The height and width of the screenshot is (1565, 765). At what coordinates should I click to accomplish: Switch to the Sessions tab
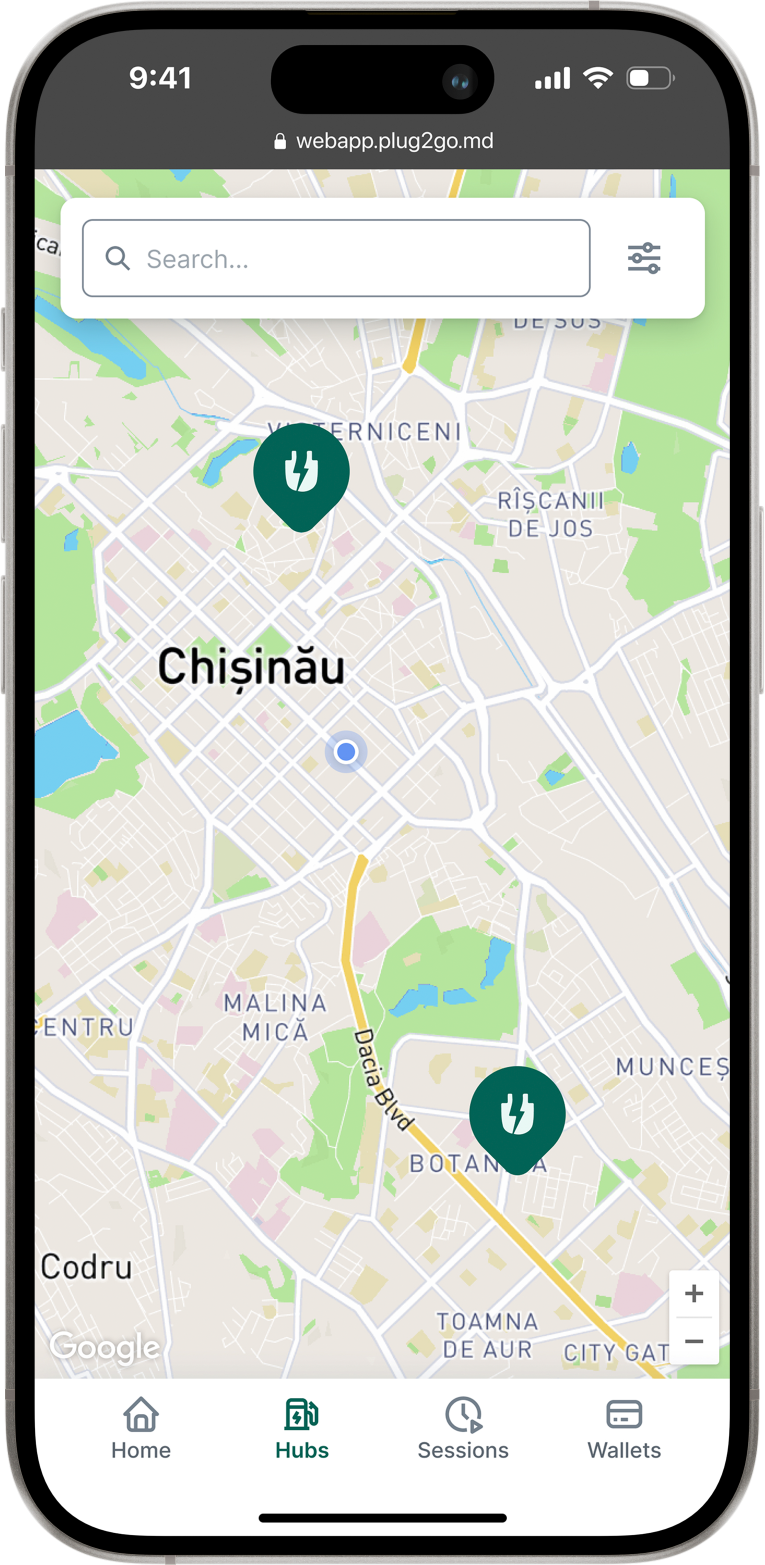[x=463, y=1429]
